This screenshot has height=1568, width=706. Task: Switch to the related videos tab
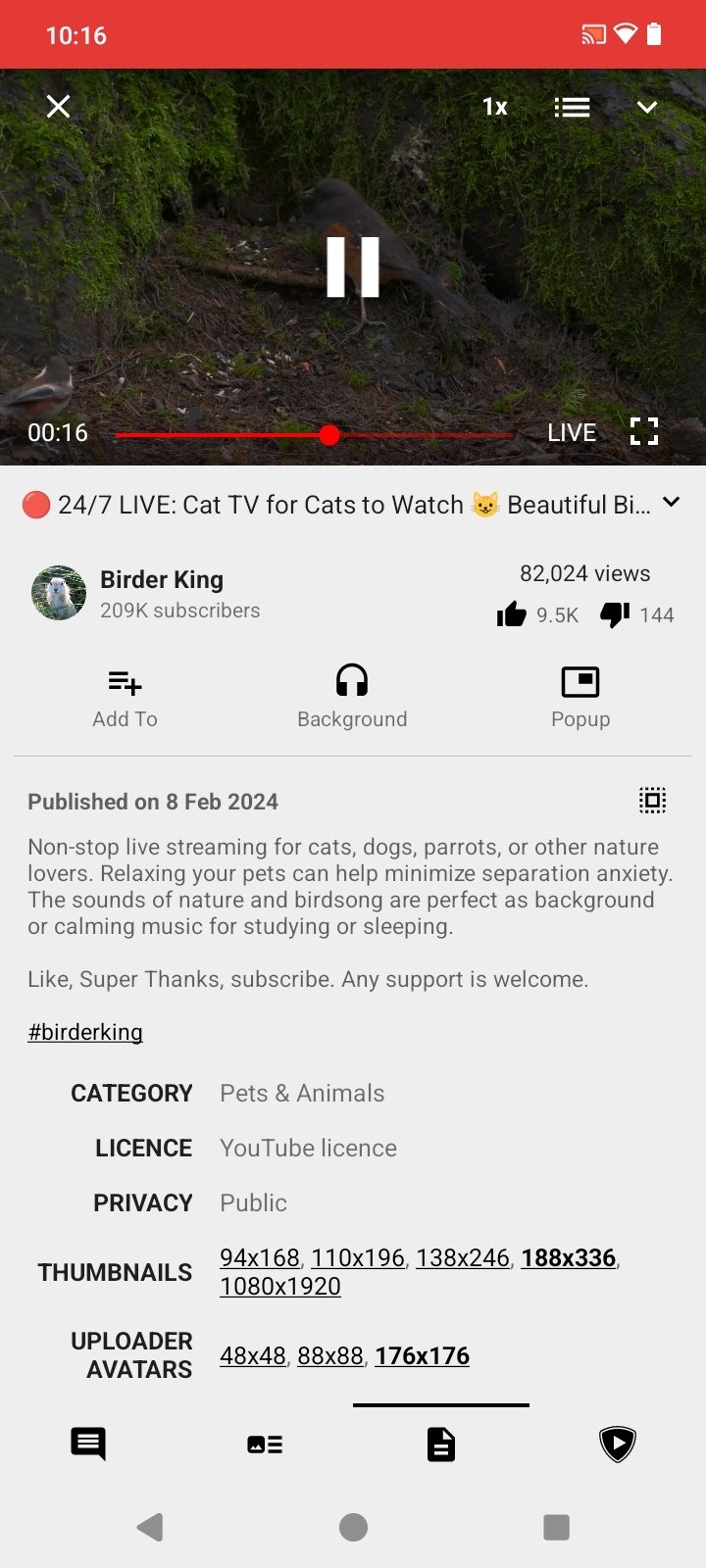pos(265,1444)
